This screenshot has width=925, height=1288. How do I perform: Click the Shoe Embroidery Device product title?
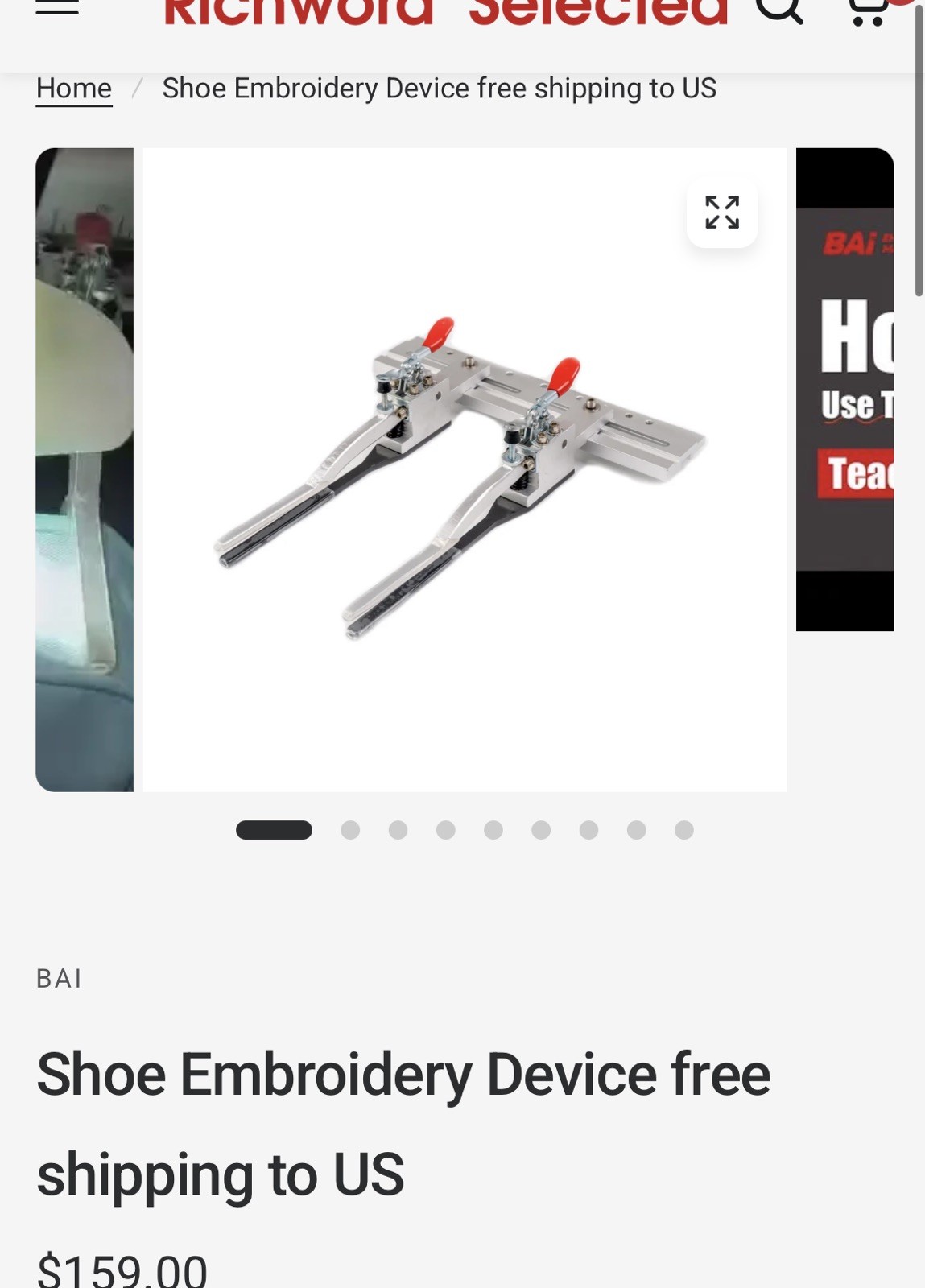click(x=403, y=1123)
